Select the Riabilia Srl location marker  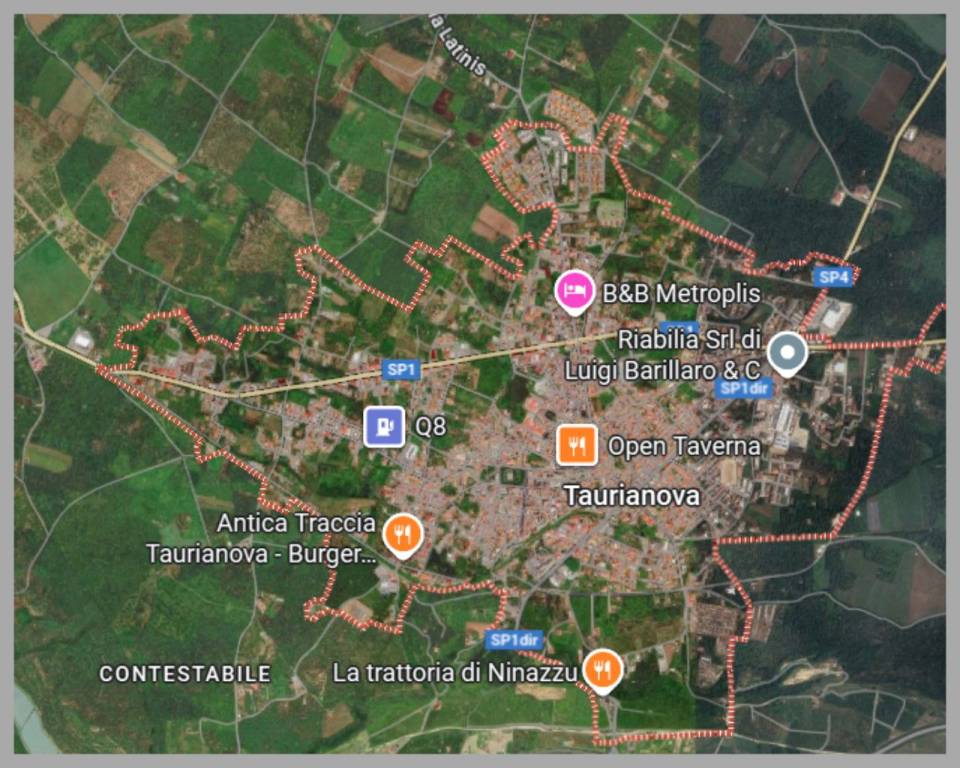pos(788,352)
